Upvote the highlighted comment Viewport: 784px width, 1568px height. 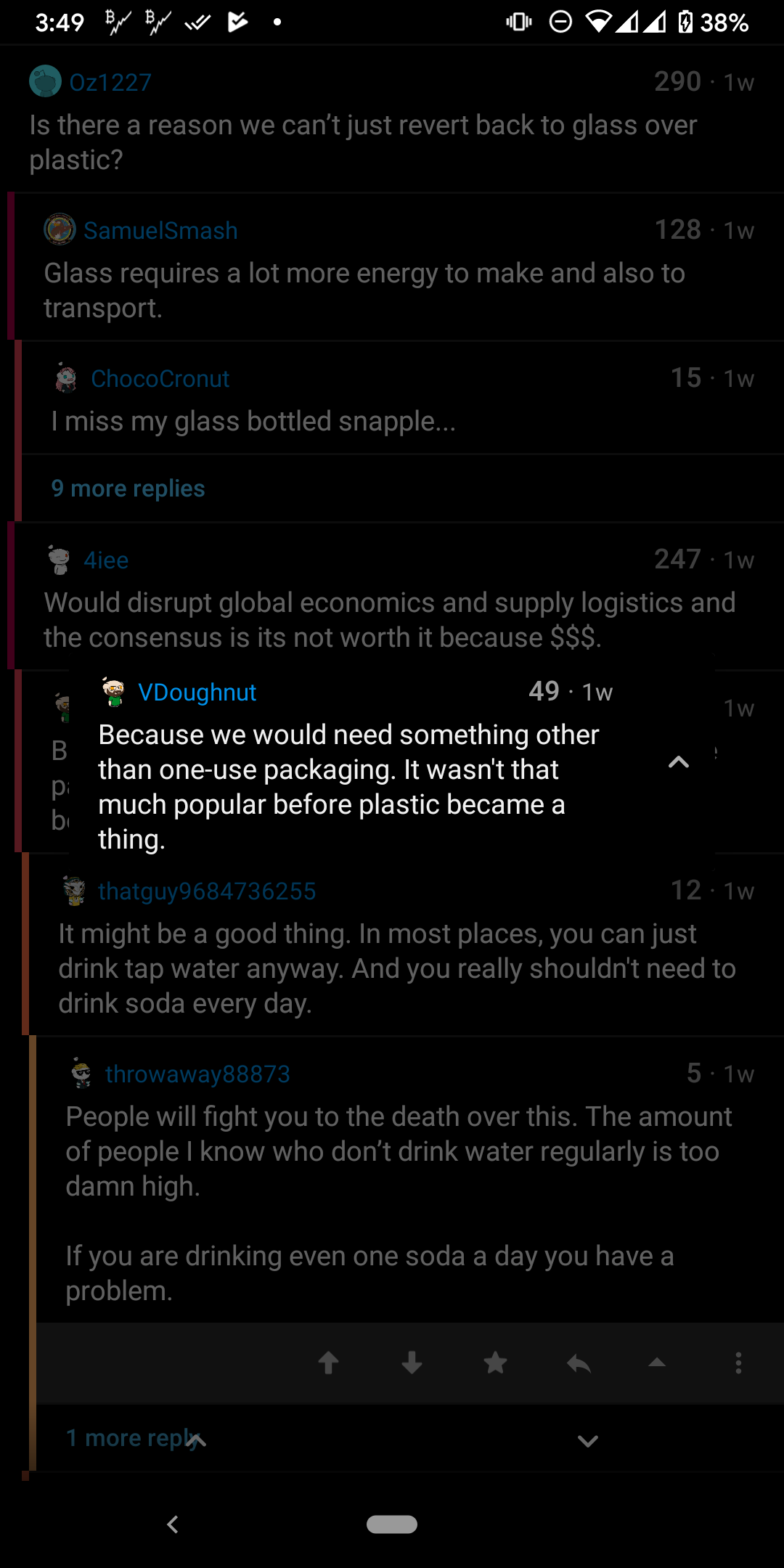click(329, 1363)
